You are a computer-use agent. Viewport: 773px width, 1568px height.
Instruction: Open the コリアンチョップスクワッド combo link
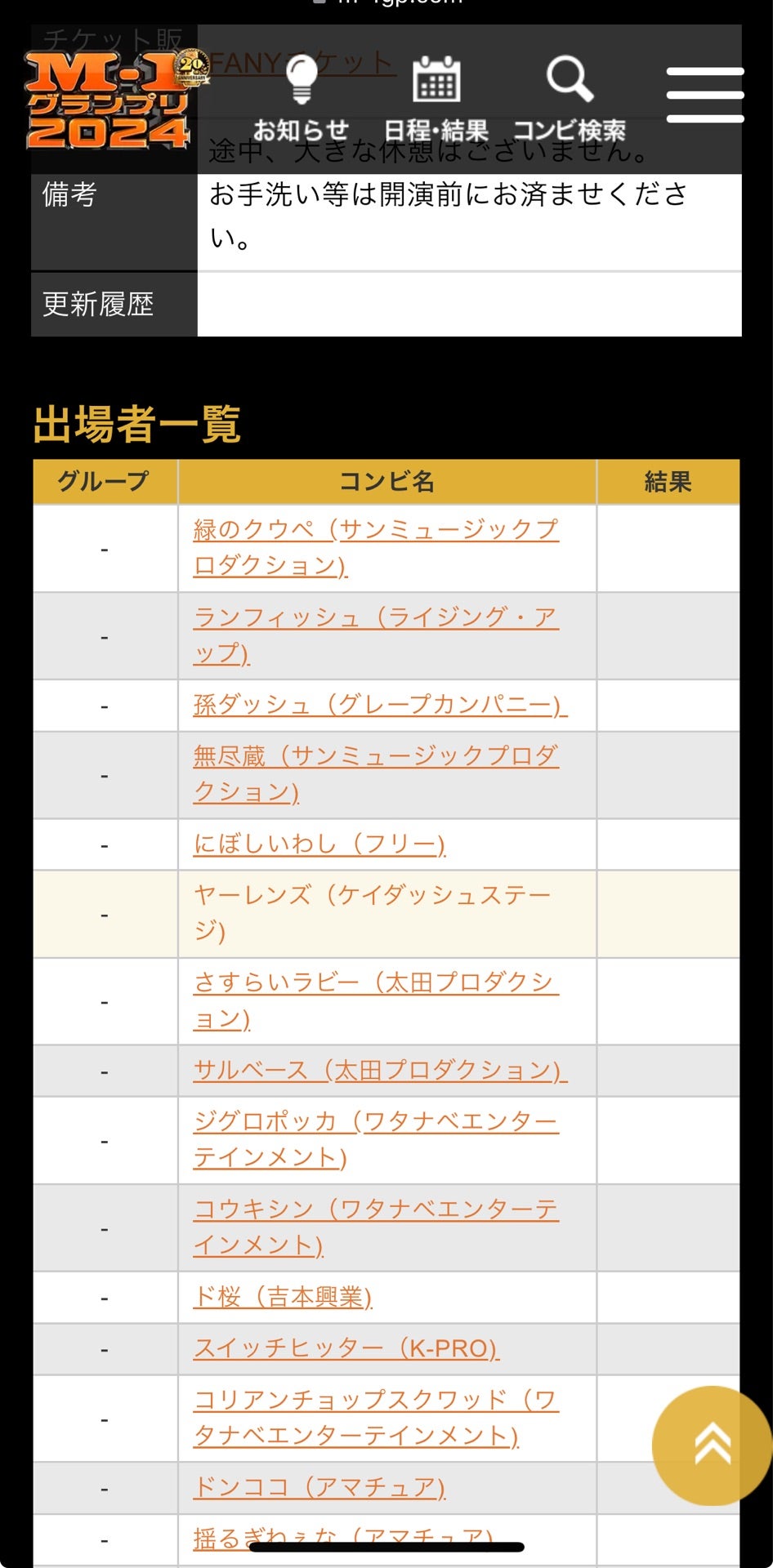(x=376, y=1418)
